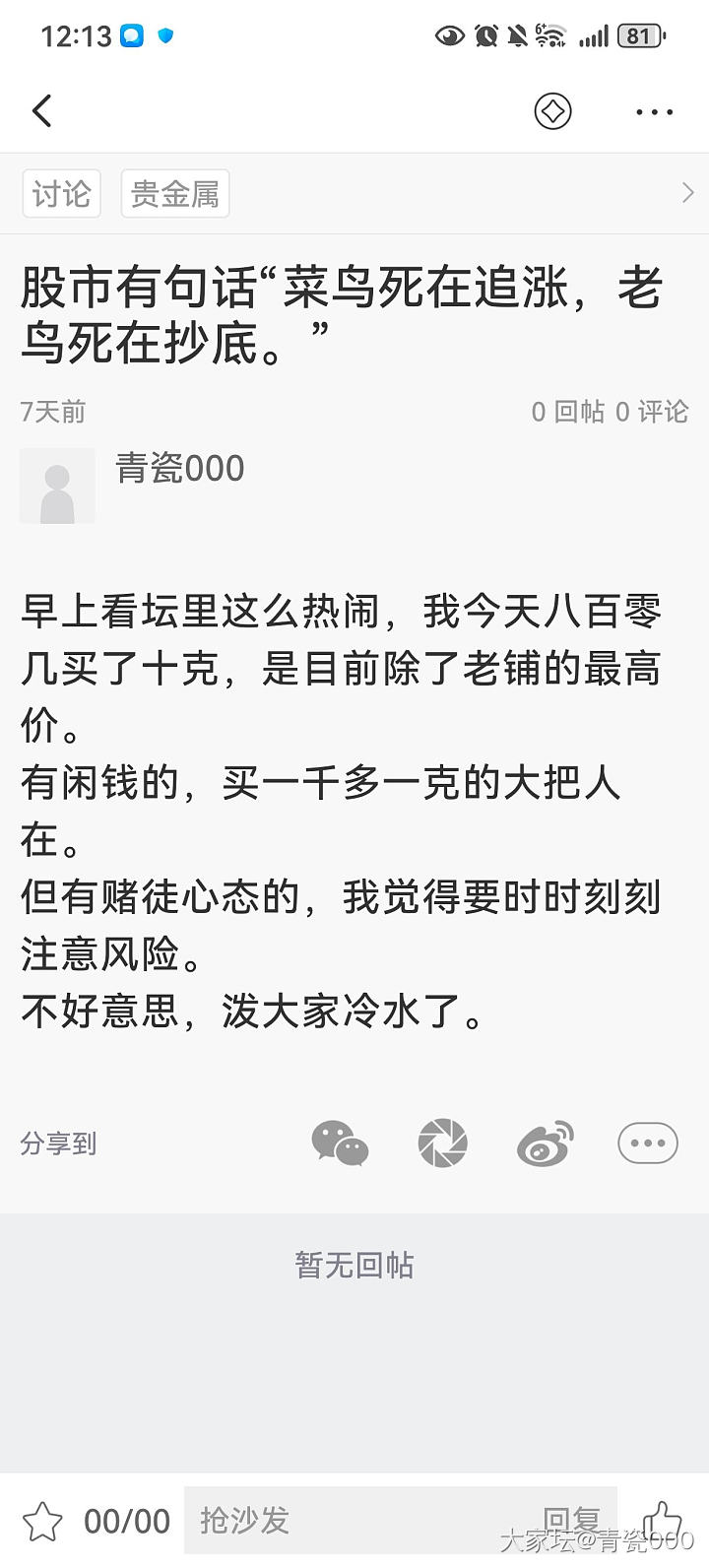Expand the tag row chevron
709x1568 pixels.
click(x=687, y=193)
